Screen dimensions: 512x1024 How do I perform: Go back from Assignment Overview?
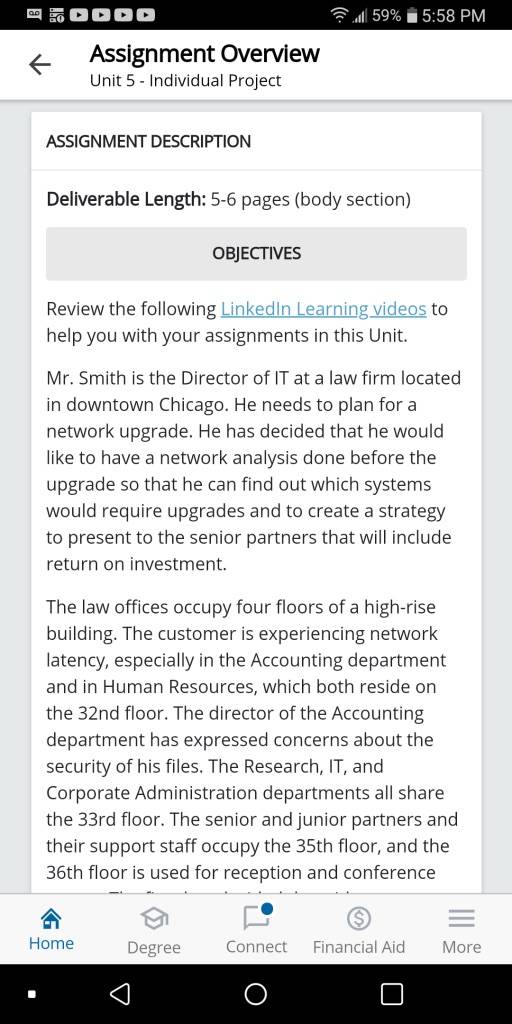tap(40, 65)
